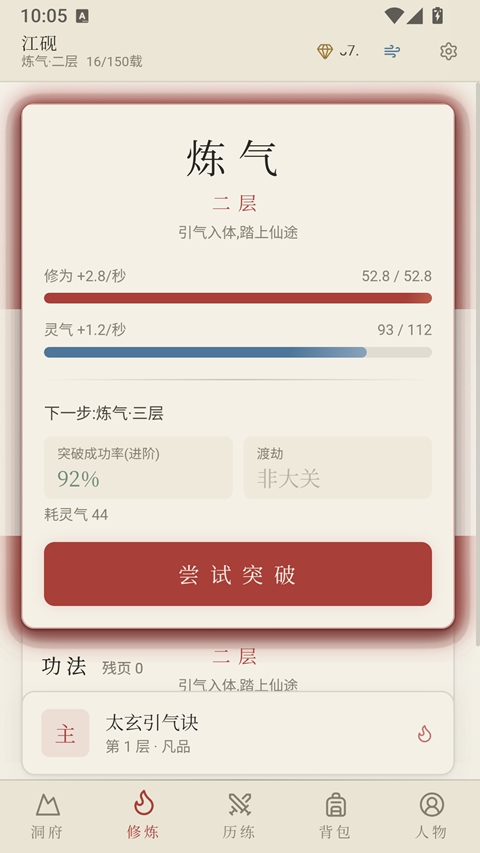Tap the gem currency icon
The image size is (480, 853).
[x=325, y=51]
